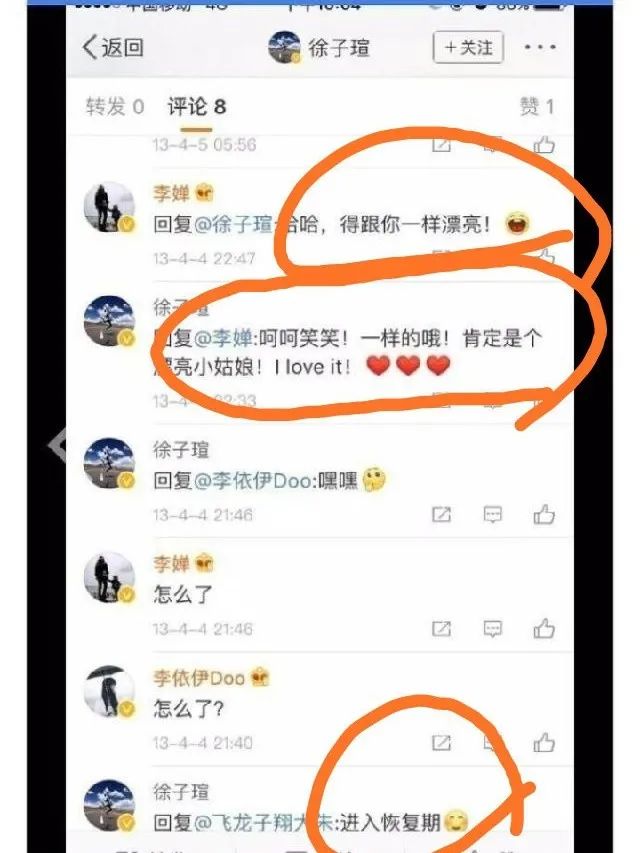
Task: Forward 李依伊Doo's 怎么了? comment
Action: click(441, 743)
